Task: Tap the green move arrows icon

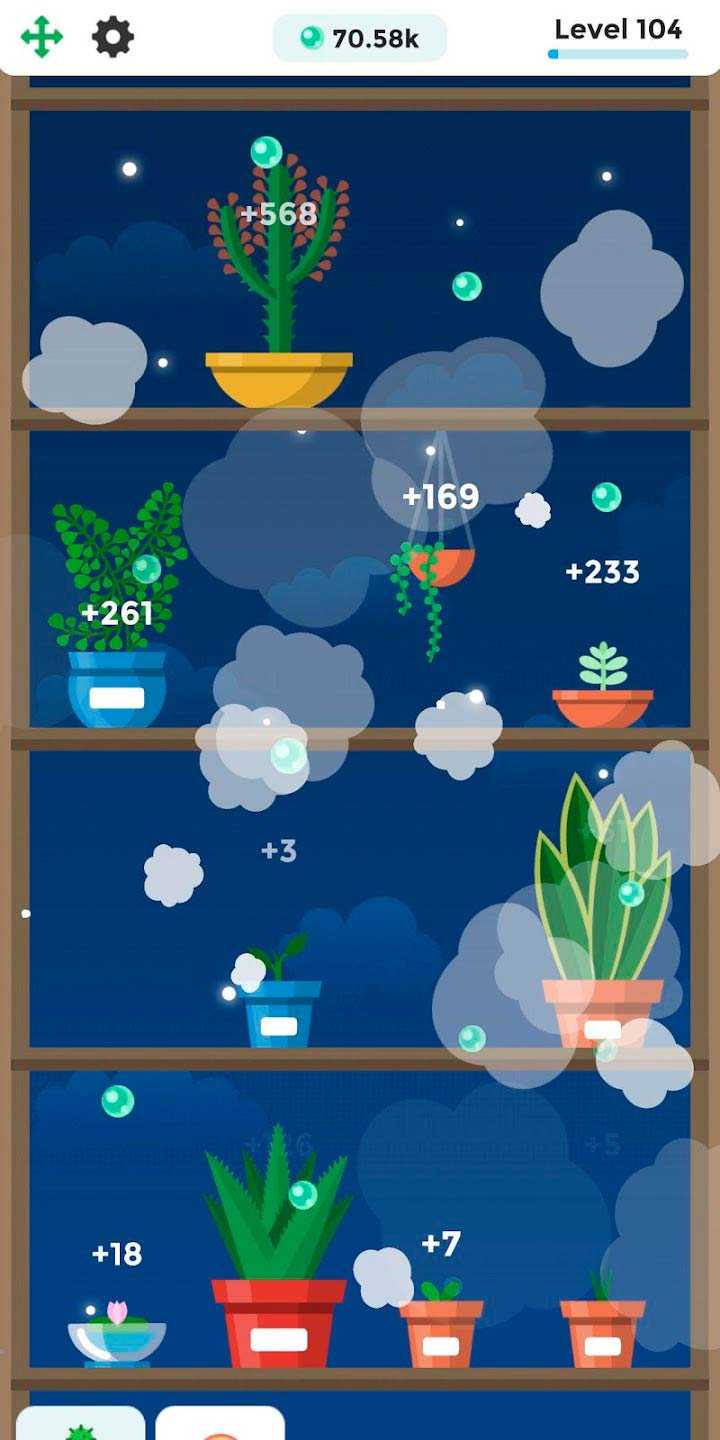Action: pyautogui.click(x=41, y=37)
